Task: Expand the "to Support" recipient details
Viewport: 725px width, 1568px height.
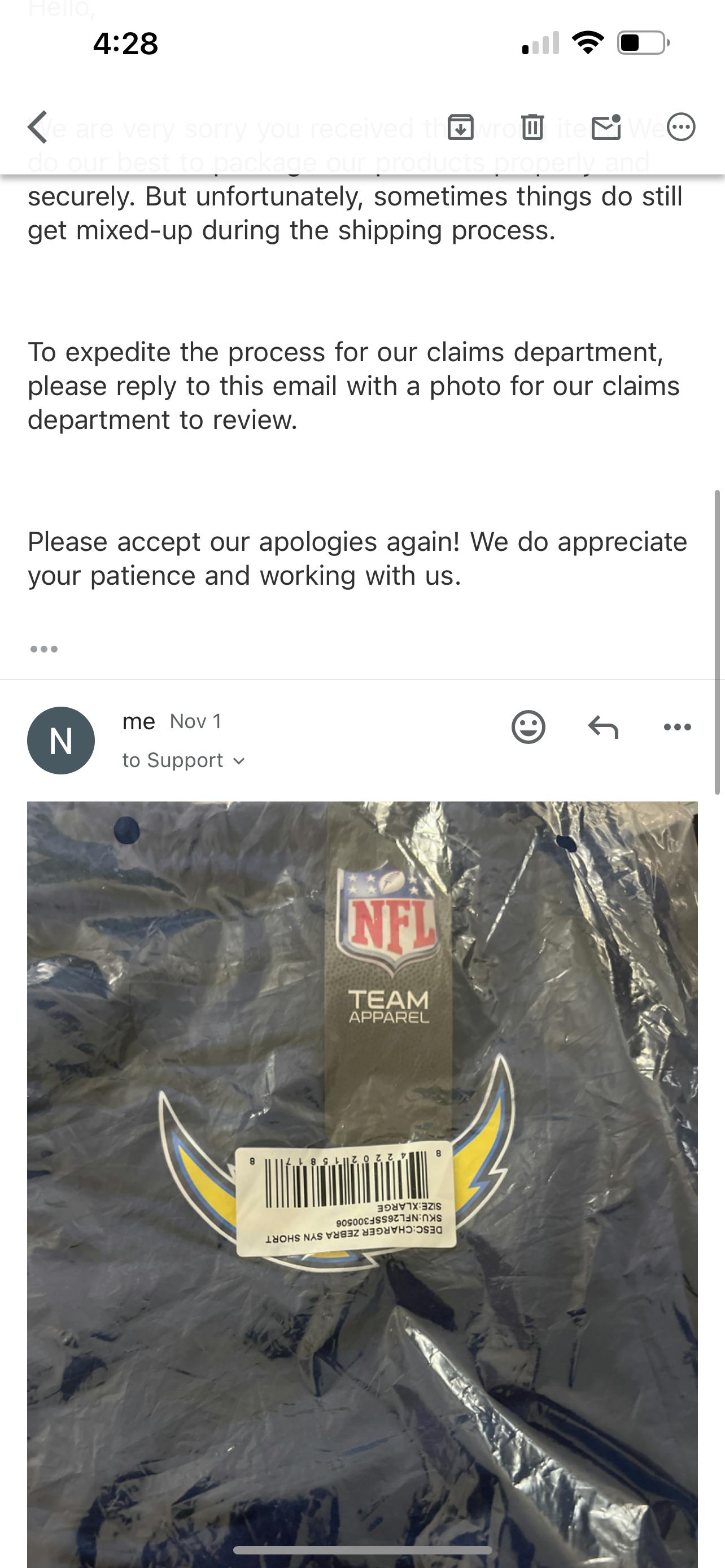Action: click(184, 760)
